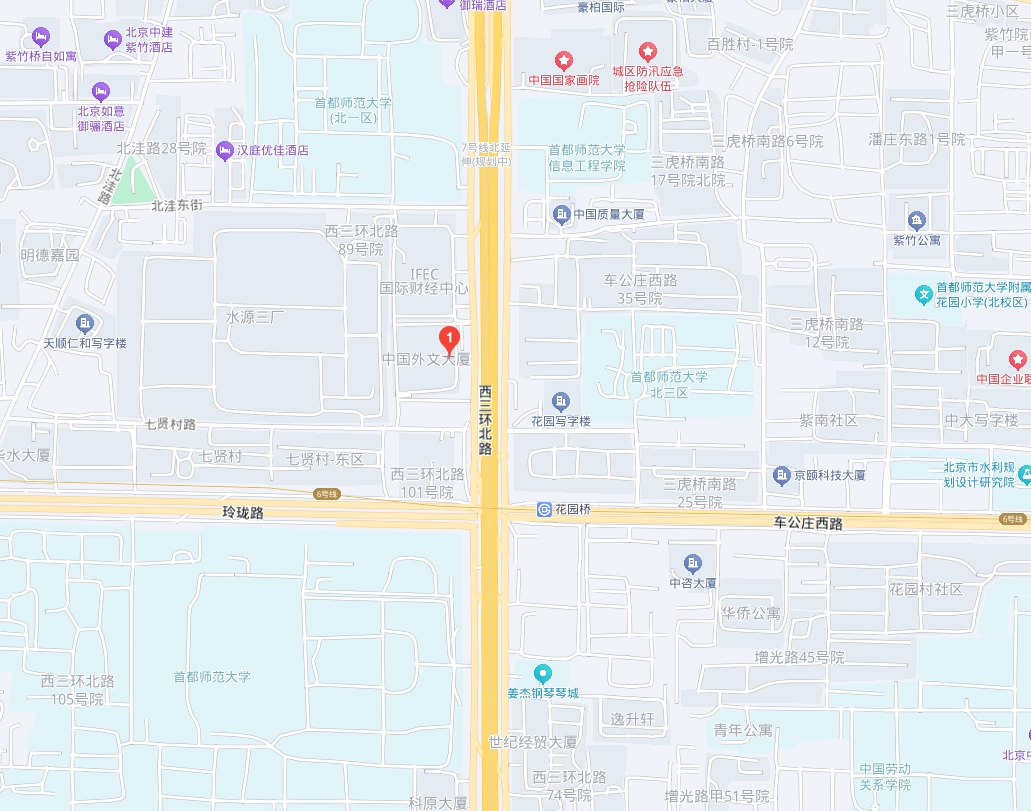The width and height of the screenshot is (1031, 811).
Task: Open the 北京中建紫竹酒店 hotel marker
Action: (113, 39)
